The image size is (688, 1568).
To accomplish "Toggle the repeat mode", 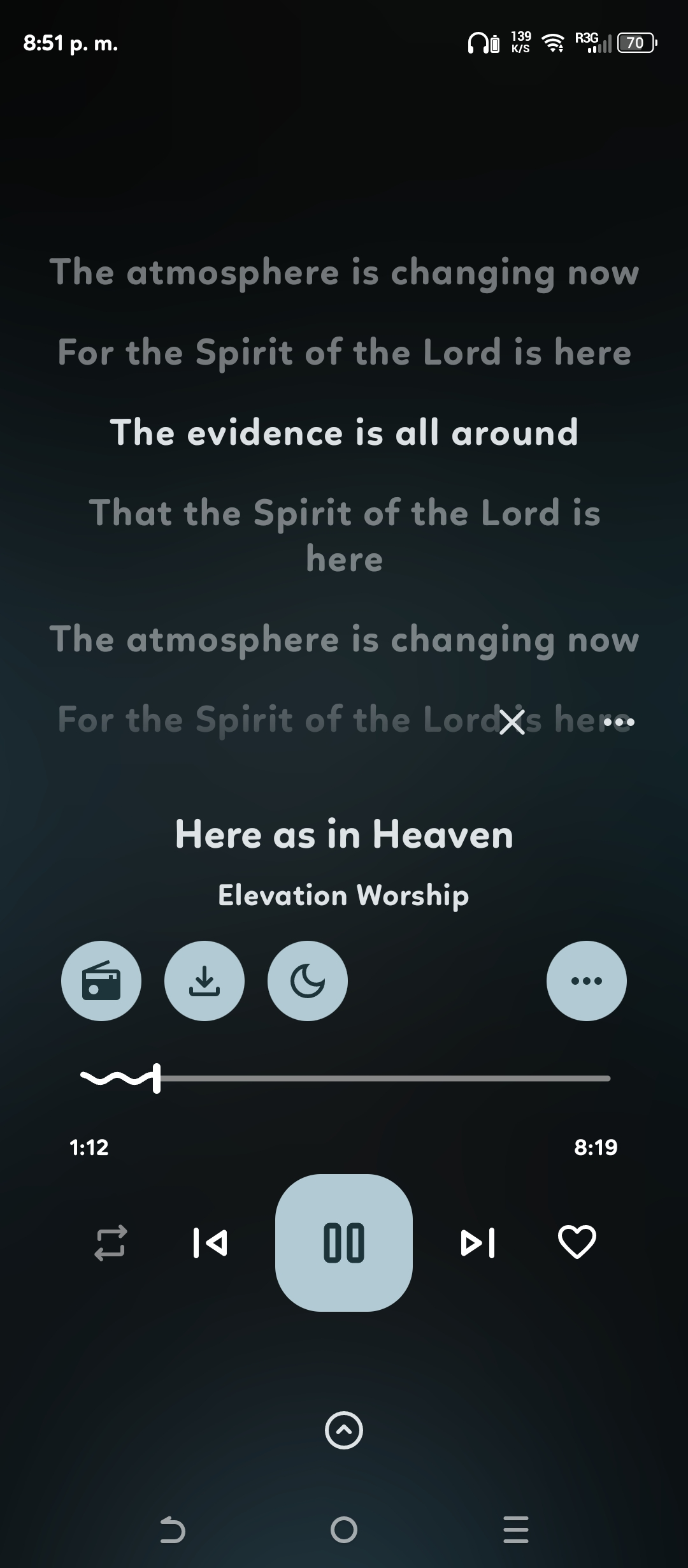I will pyautogui.click(x=111, y=1242).
